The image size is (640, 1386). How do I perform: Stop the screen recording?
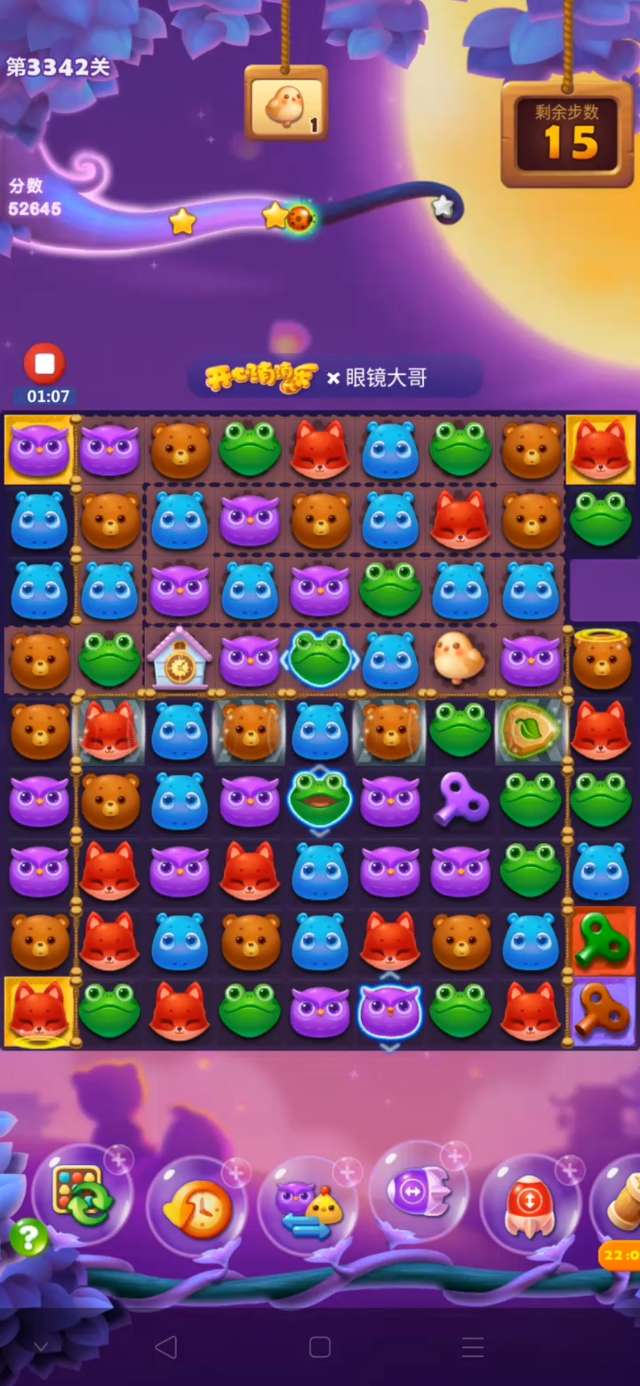[45, 364]
